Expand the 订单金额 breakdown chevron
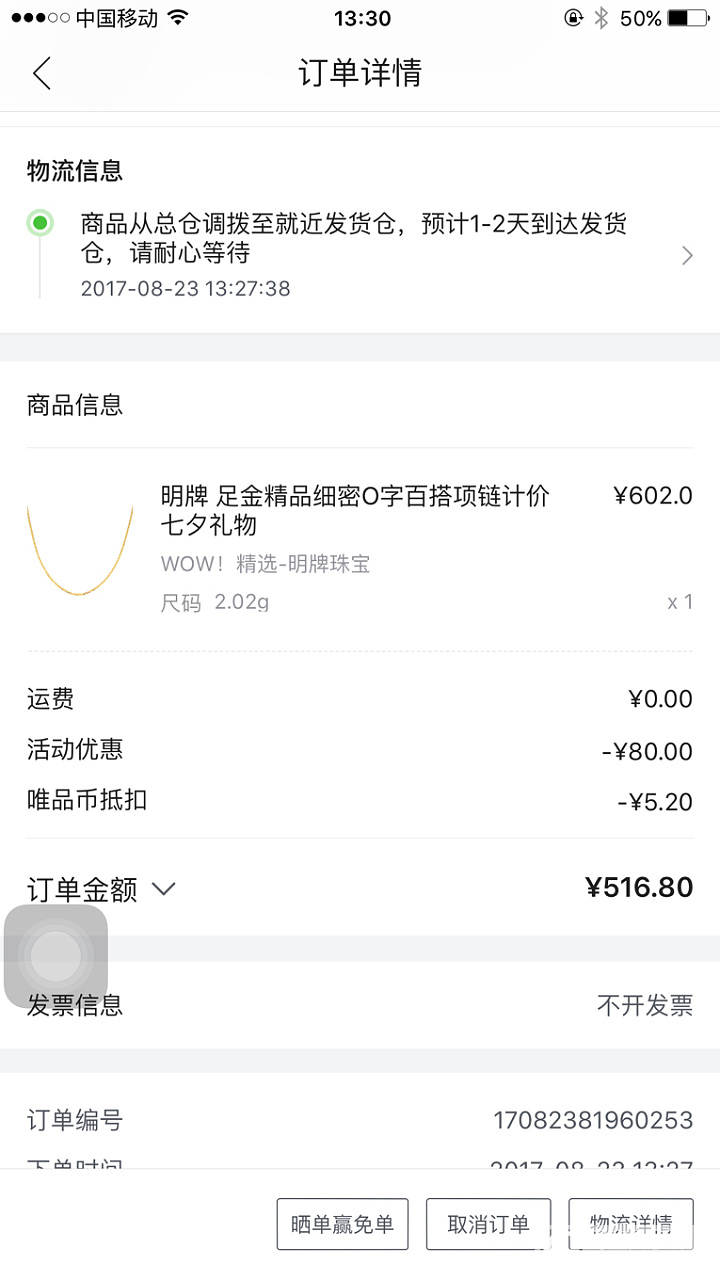 (163, 888)
